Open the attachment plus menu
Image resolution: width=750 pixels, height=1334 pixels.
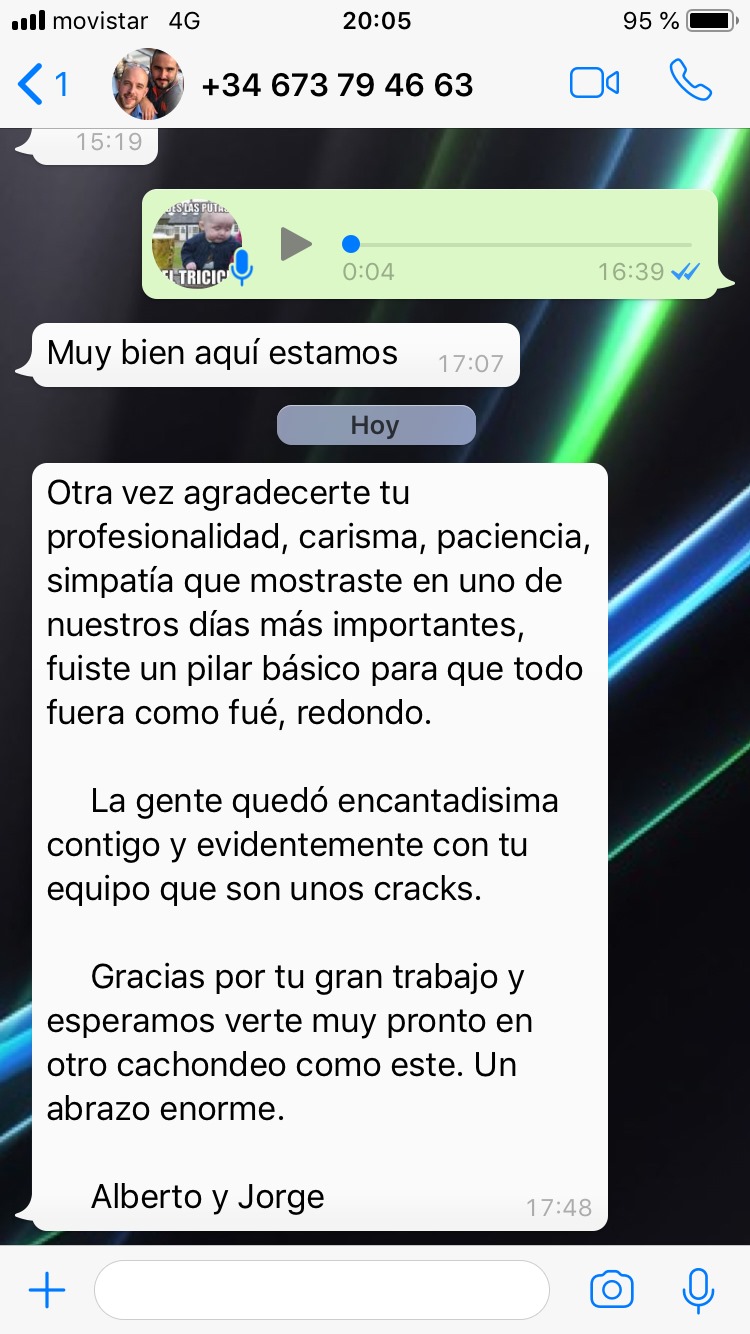tap(46, 1291)
